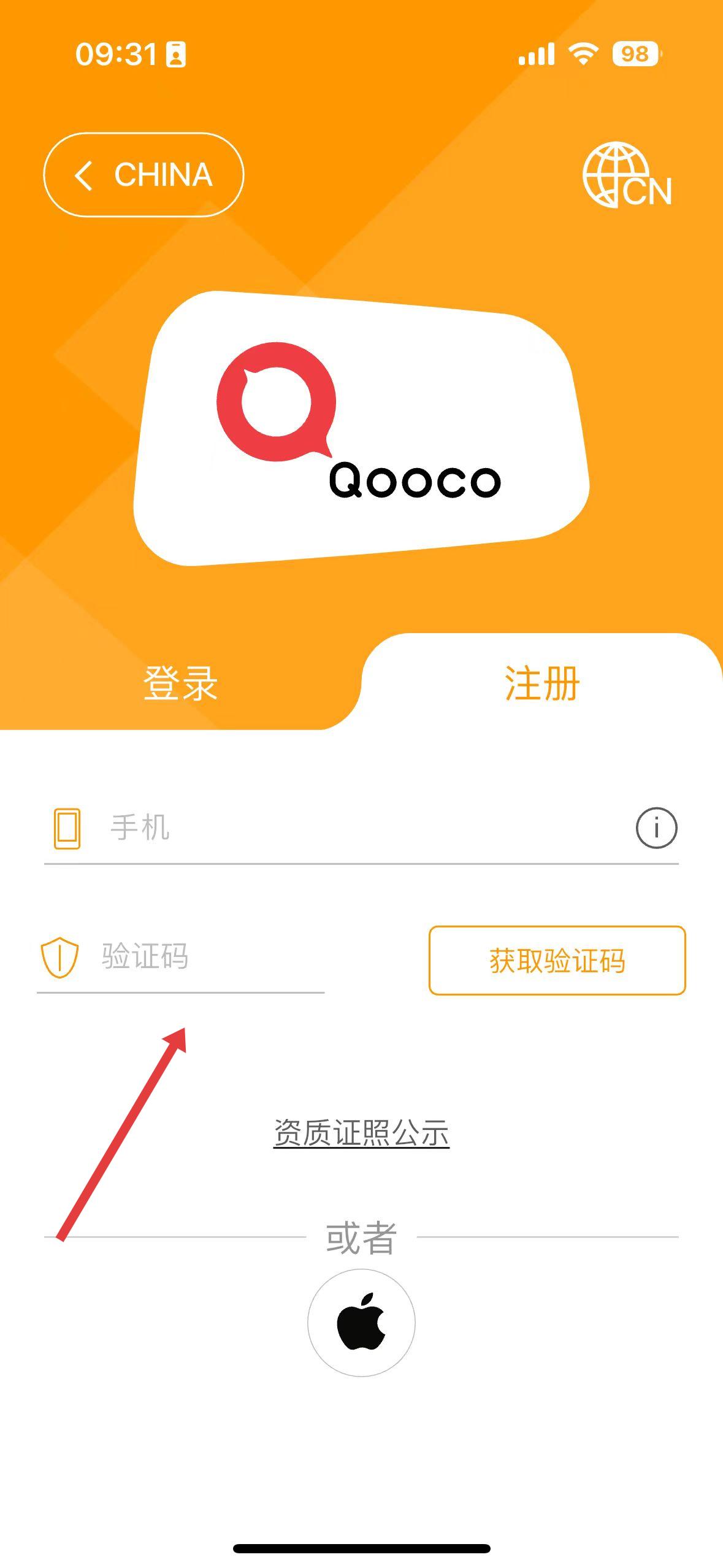
Task: Open the CN language globe icon
Action: (x=627, y=175)
